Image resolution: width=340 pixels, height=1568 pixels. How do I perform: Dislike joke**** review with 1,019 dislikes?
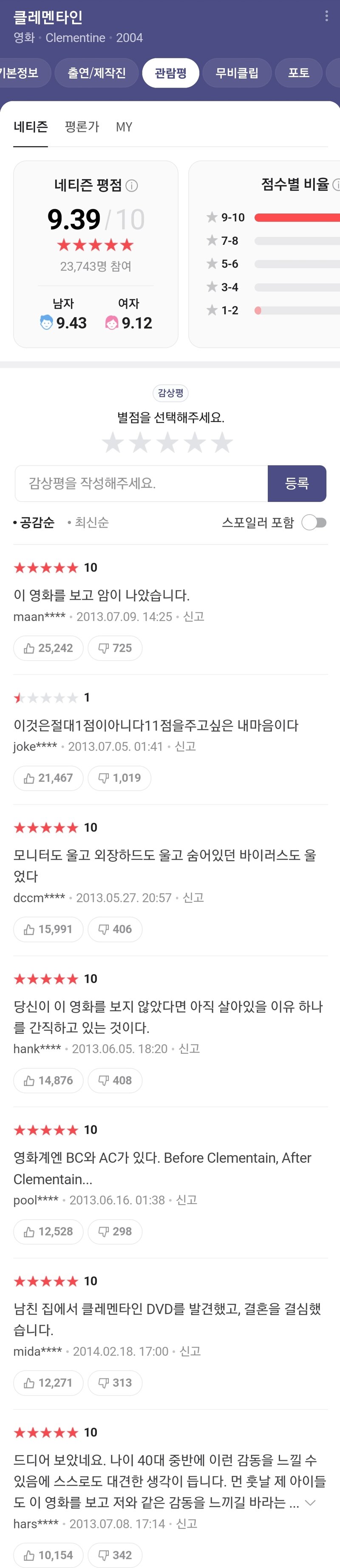[119, 778]
